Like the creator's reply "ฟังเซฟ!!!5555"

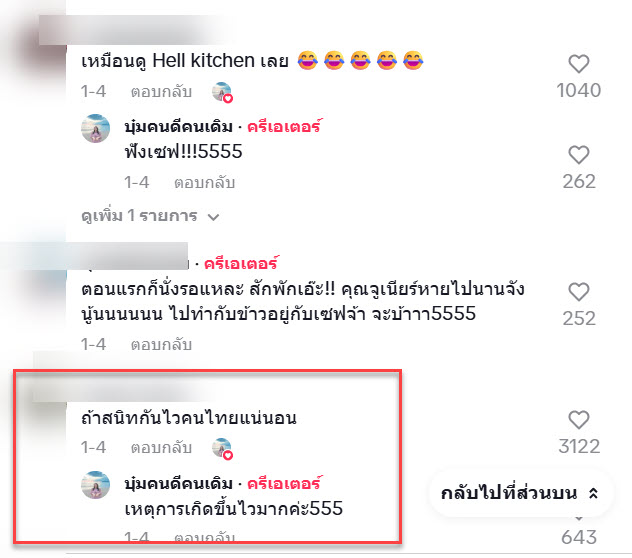(578, 155)
